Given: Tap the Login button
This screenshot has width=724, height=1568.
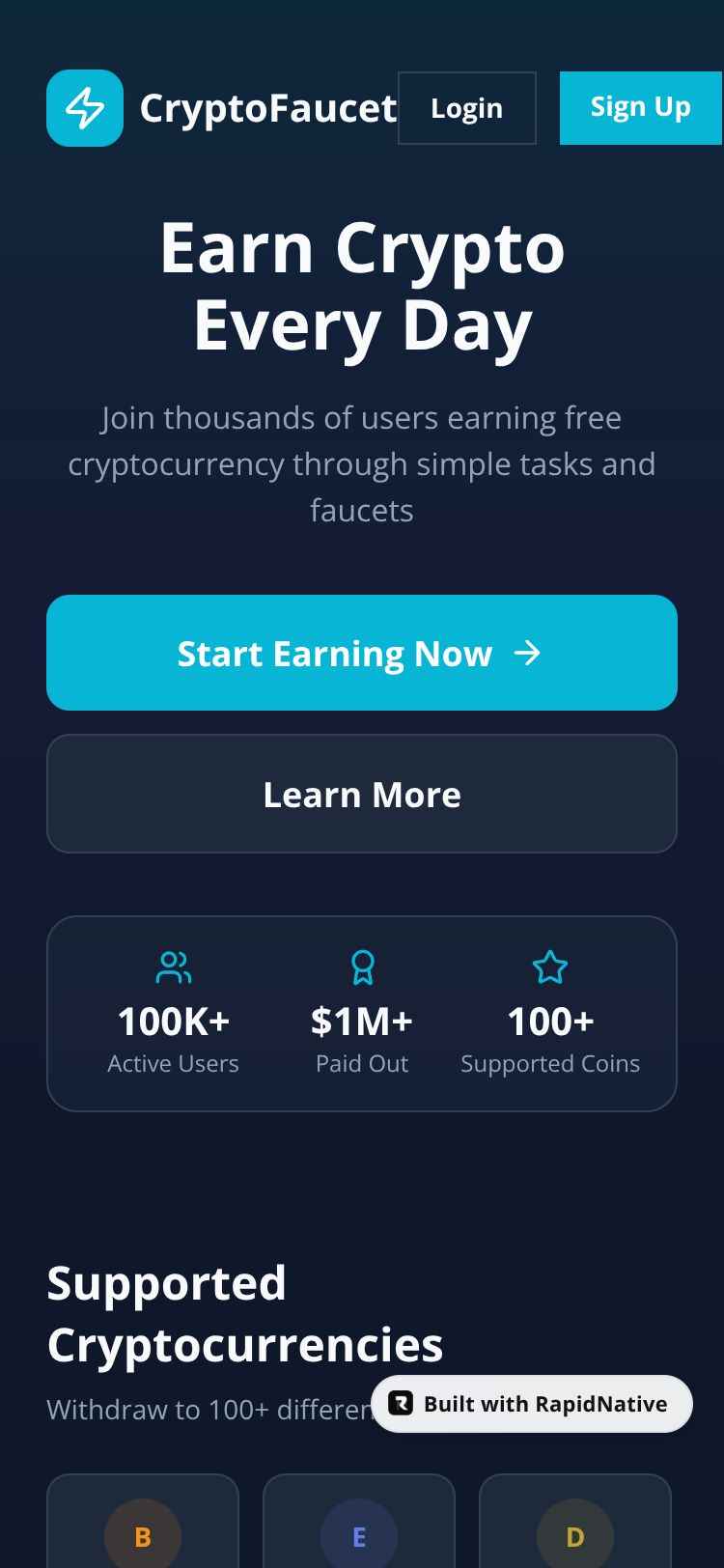Looking at the screenshot, I should pyautogui.click(x=466, y=108).
